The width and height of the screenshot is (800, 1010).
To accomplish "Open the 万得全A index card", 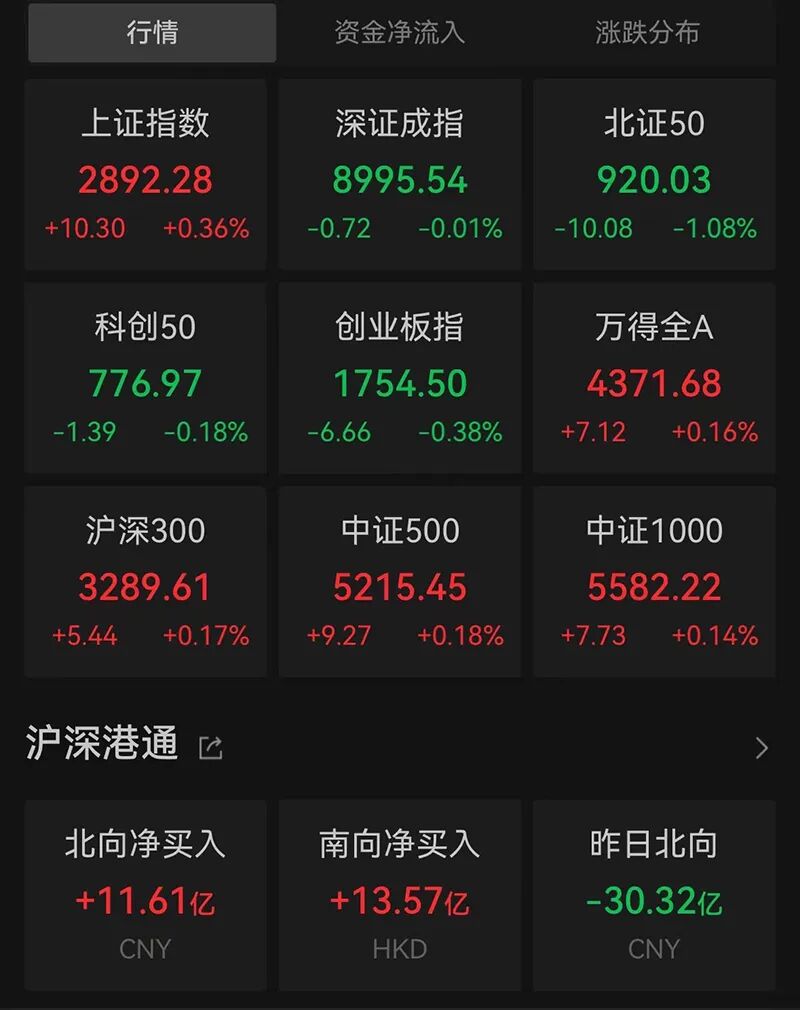I will [x=654, y=378].
